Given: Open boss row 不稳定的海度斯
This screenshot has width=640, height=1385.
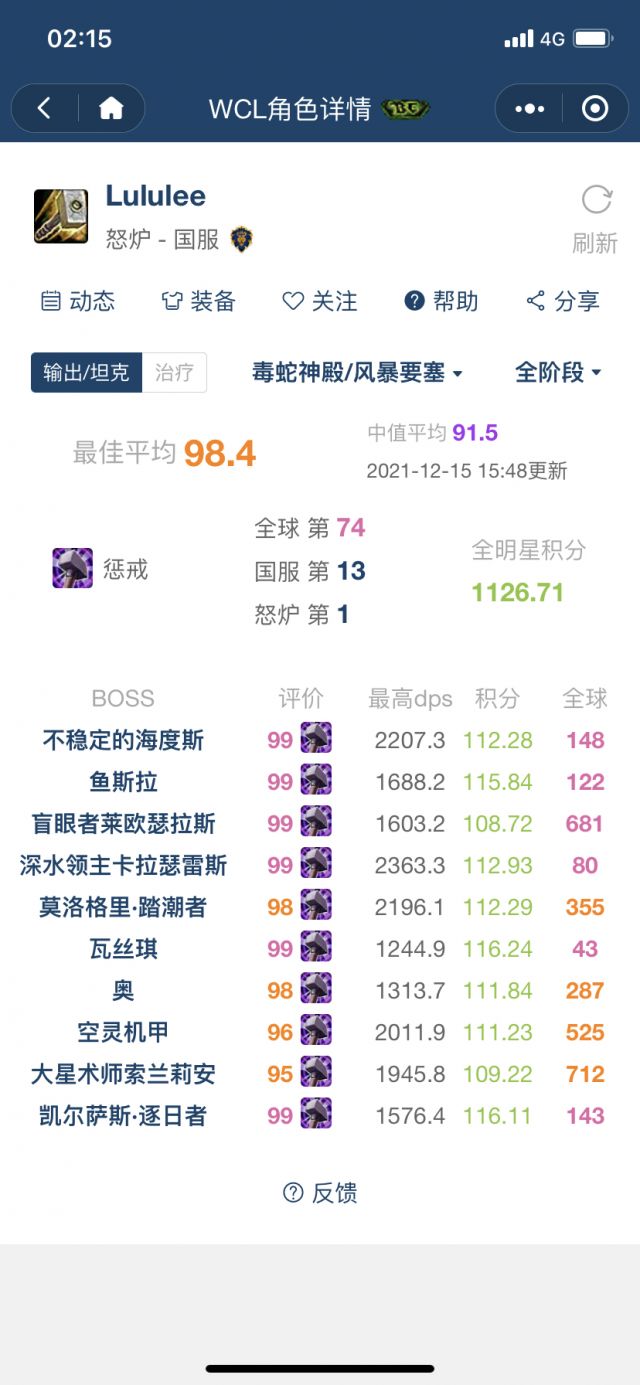Looking at the screenshot, I should coord(123,740).
